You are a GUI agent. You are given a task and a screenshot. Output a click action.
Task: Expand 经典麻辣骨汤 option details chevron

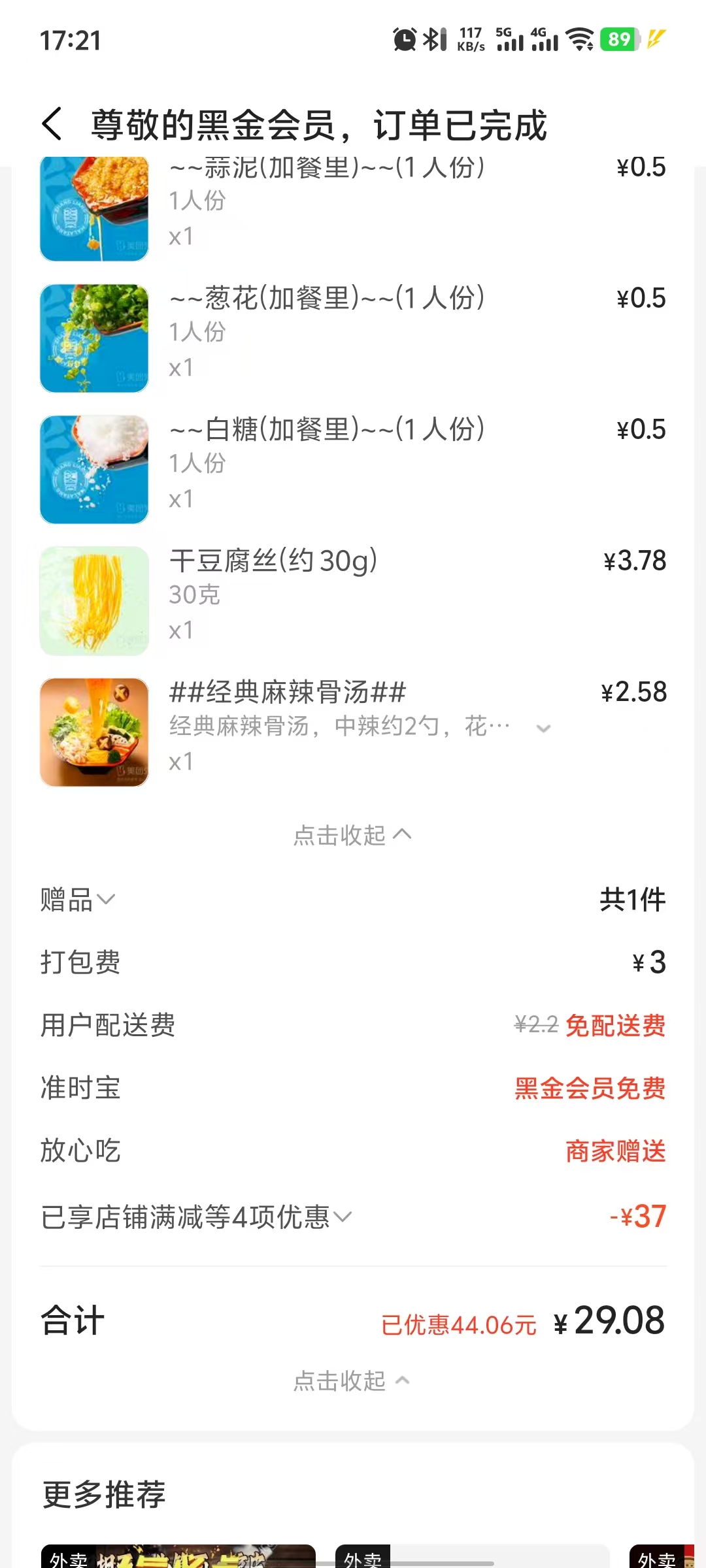pyautogui.click(x=543, y=728)
